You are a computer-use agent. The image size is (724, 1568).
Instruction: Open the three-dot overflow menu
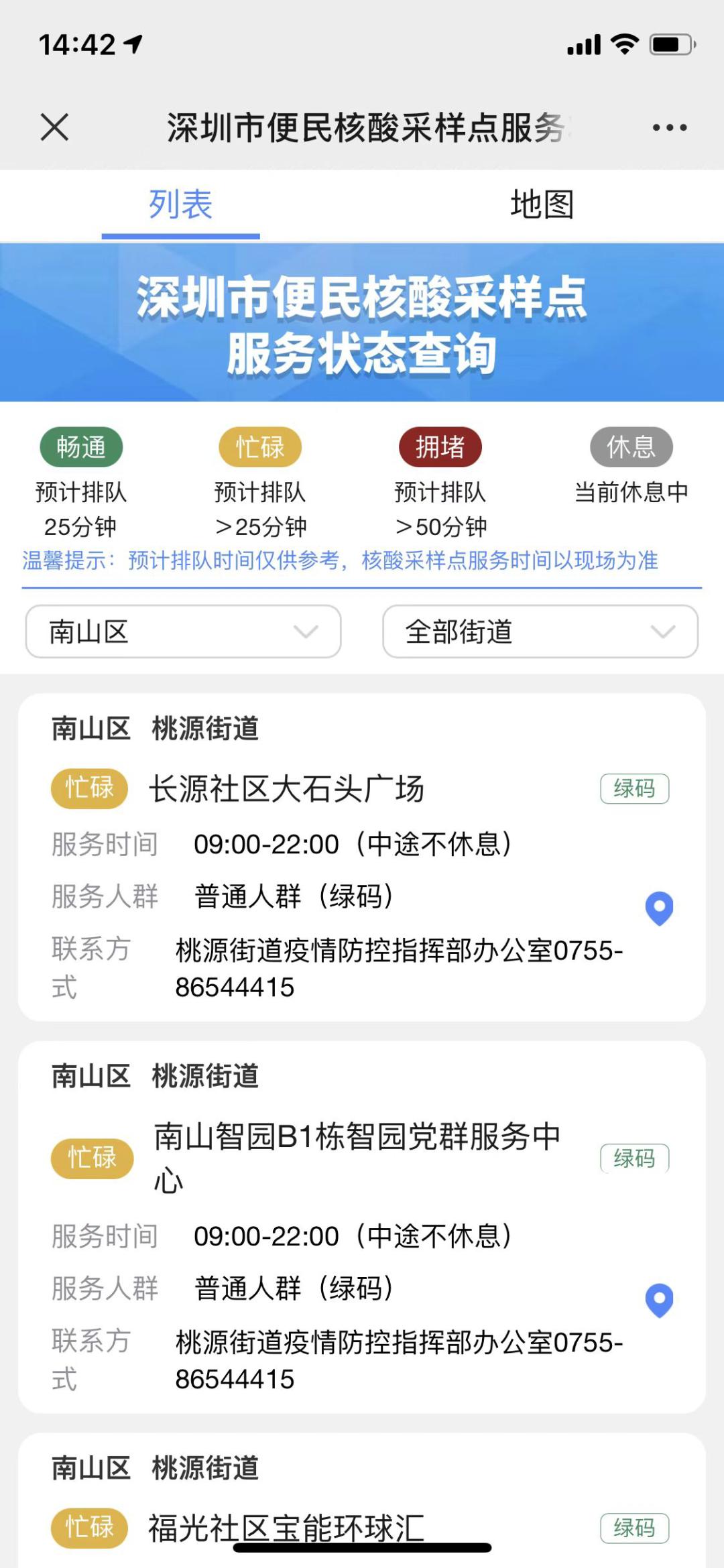670,127
